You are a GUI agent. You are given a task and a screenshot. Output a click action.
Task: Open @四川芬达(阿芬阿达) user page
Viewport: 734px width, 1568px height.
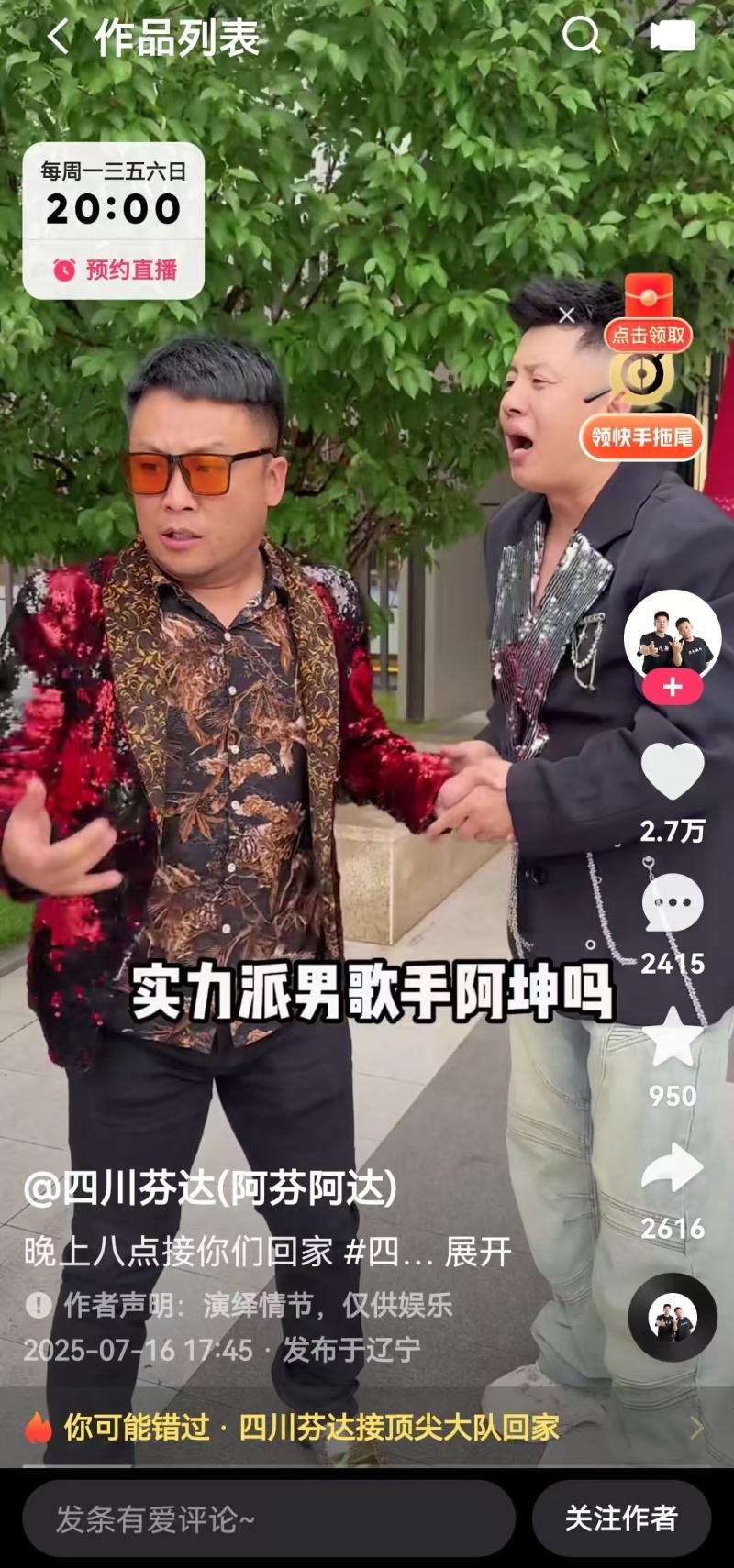(x=211, y=1188)
